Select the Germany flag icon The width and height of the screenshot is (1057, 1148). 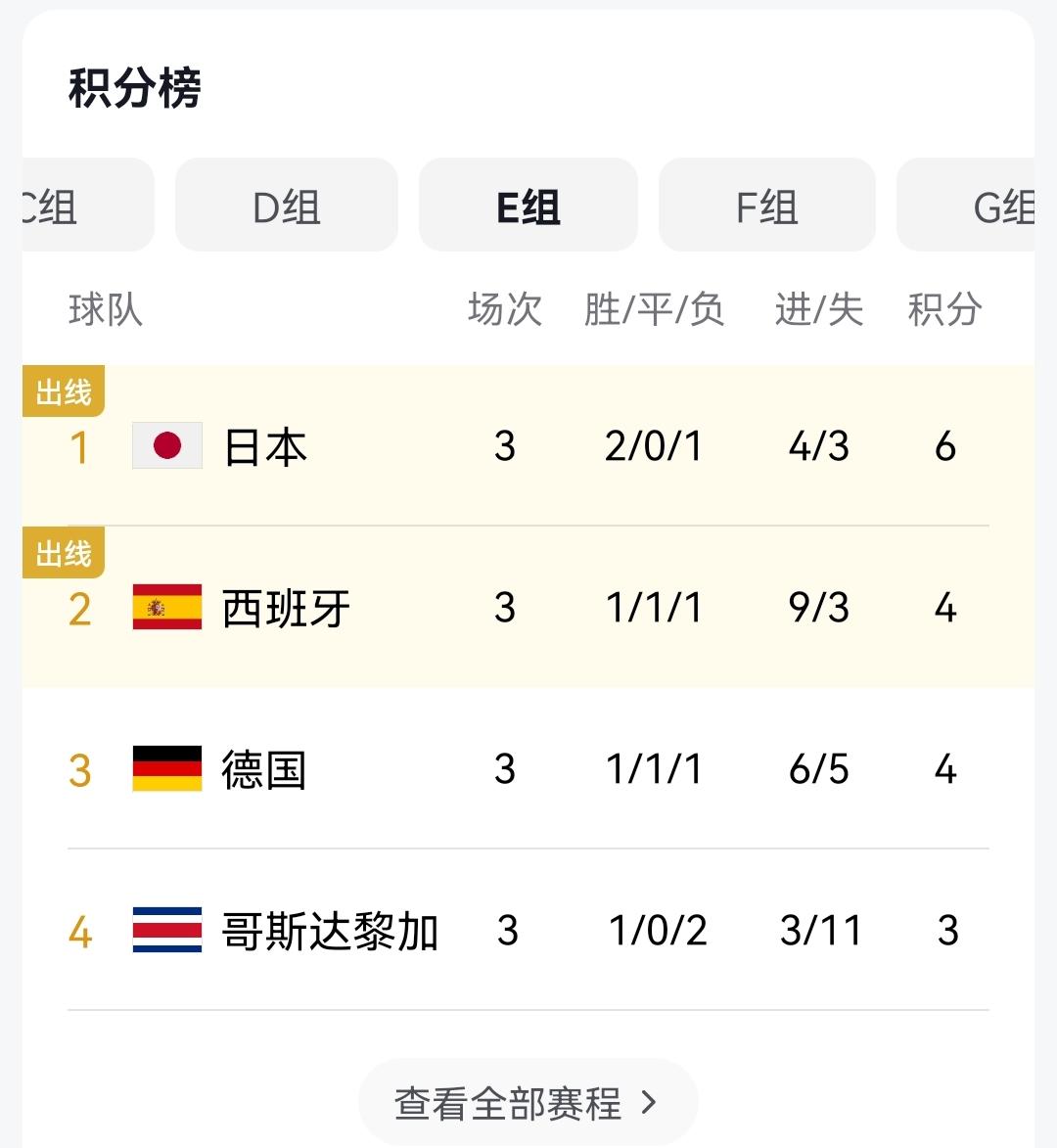[166, 769]
